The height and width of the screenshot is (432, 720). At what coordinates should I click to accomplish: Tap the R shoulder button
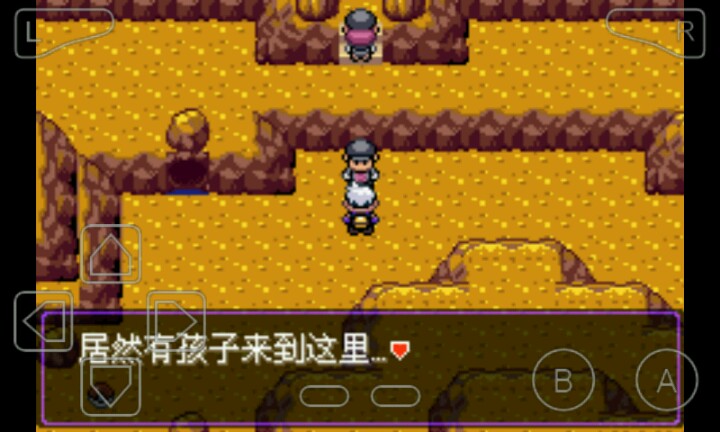pyautogui.click(x=657, y=32)
